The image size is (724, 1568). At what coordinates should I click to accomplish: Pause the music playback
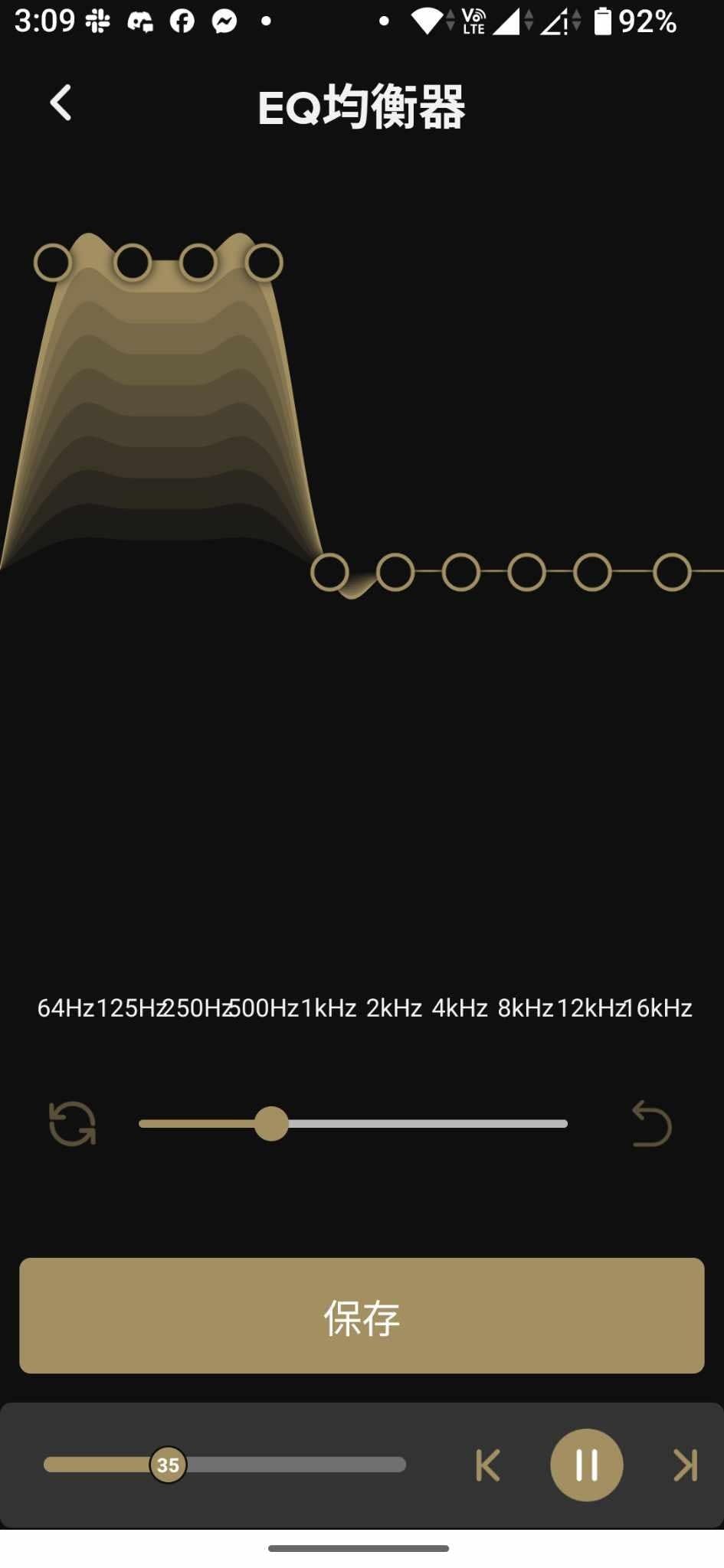click(x=586, y=1465)
